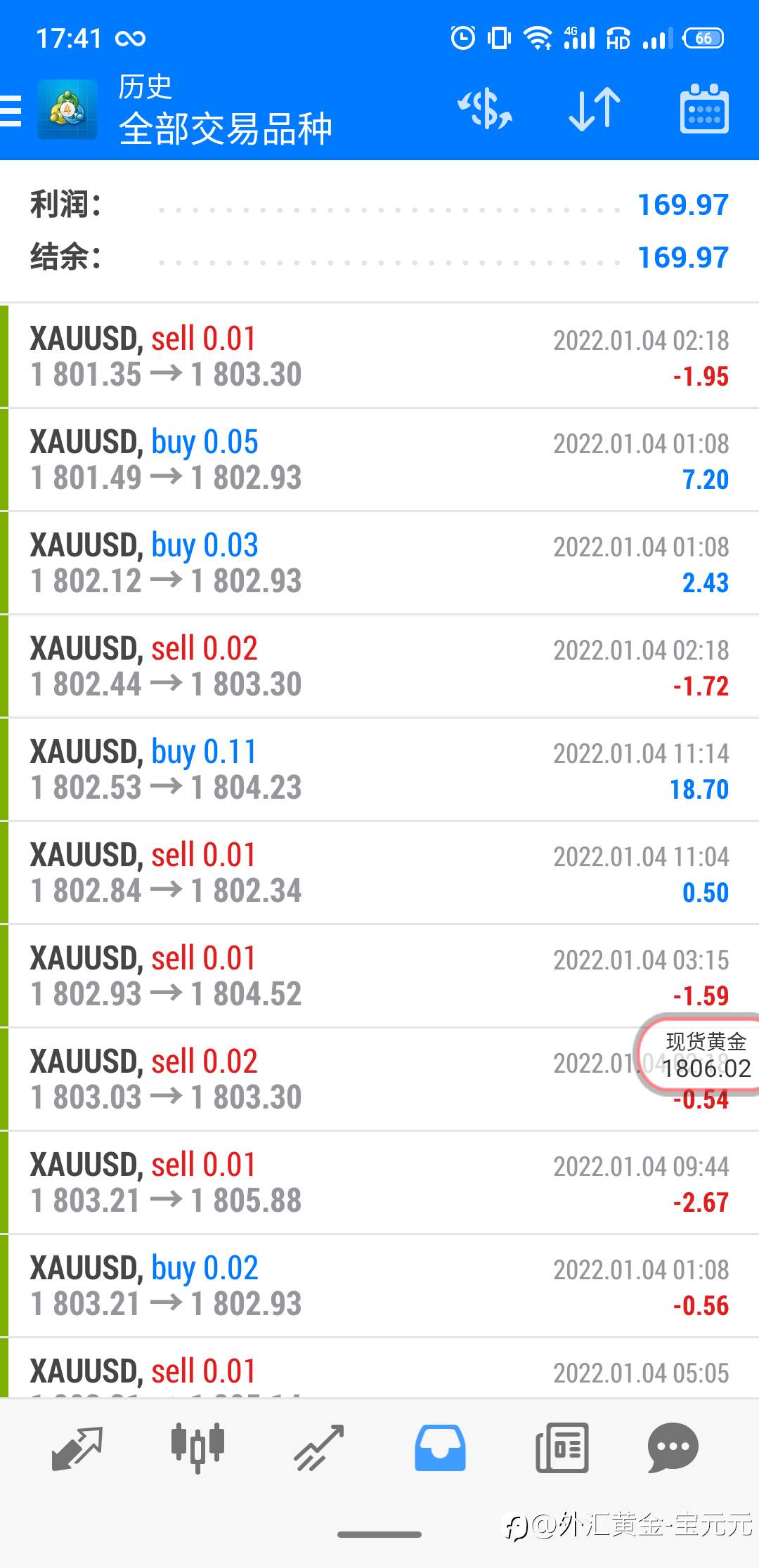This screenshot has width=759, height=1568.
Task: Open XAUUSD sell 0.01 trade at 1 802.93
Action: point(379,976)
